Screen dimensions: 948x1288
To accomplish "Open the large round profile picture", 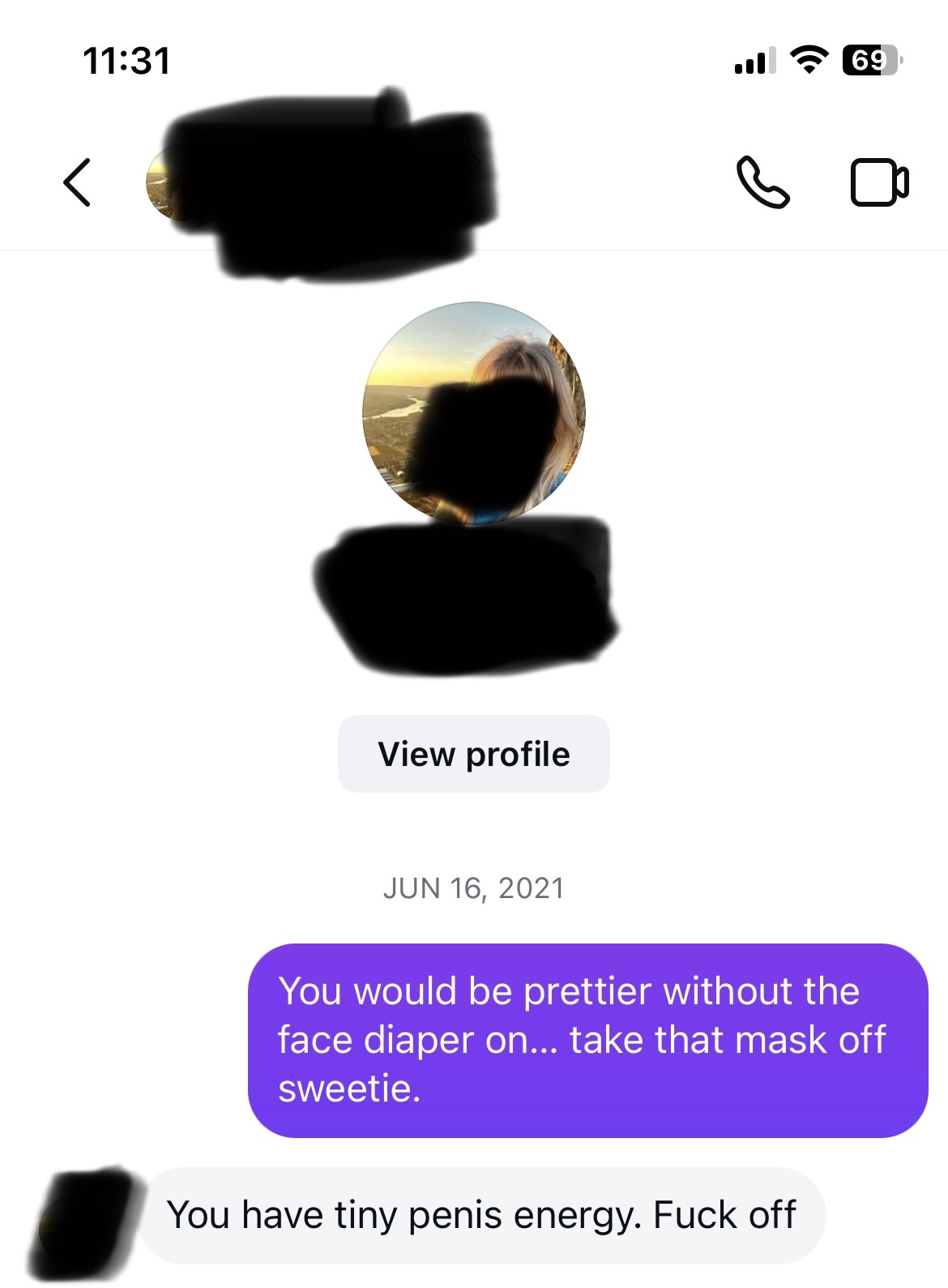I will [x=473, y=413].
